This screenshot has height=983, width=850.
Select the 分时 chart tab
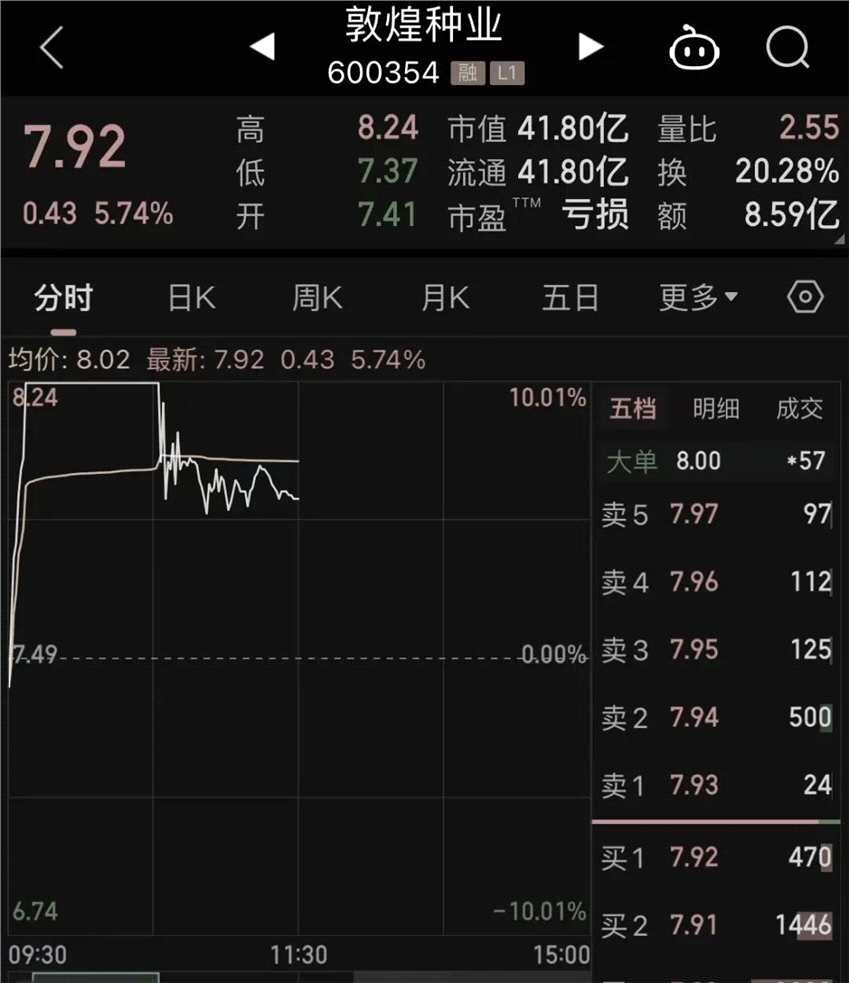click(63, 297)
